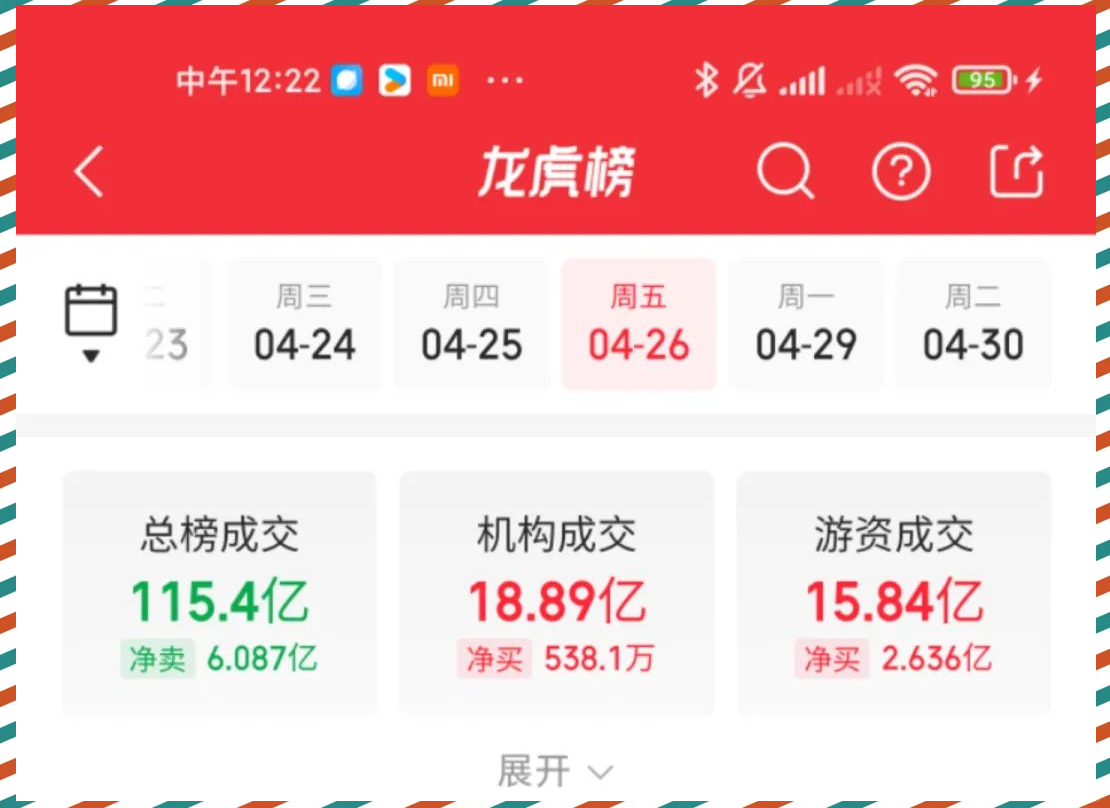1110x808 pixels.
Task: Go back from the 龙虎榜 page
Action: click(x=89, y=172)
